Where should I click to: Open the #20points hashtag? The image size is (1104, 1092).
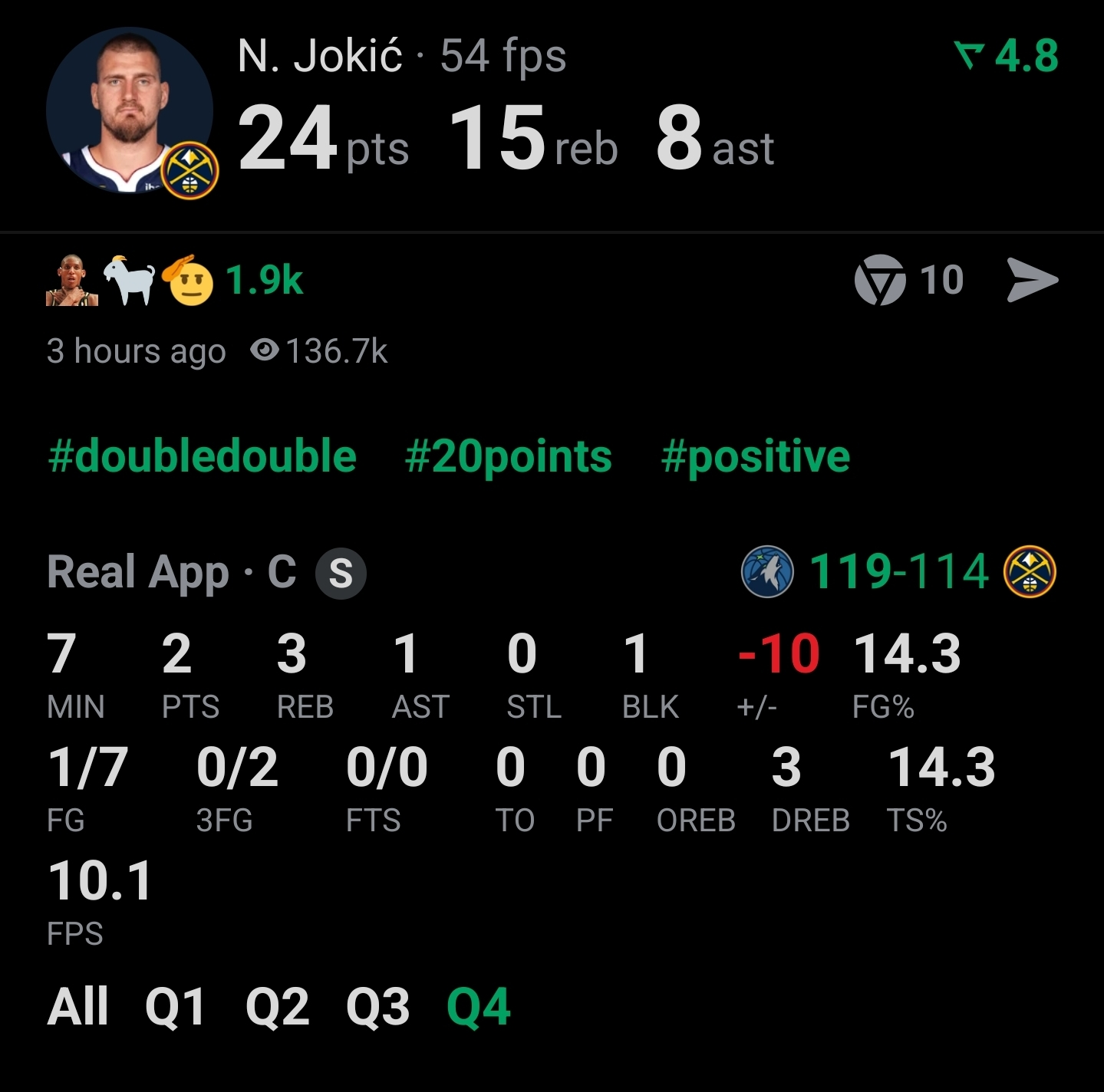508,456
